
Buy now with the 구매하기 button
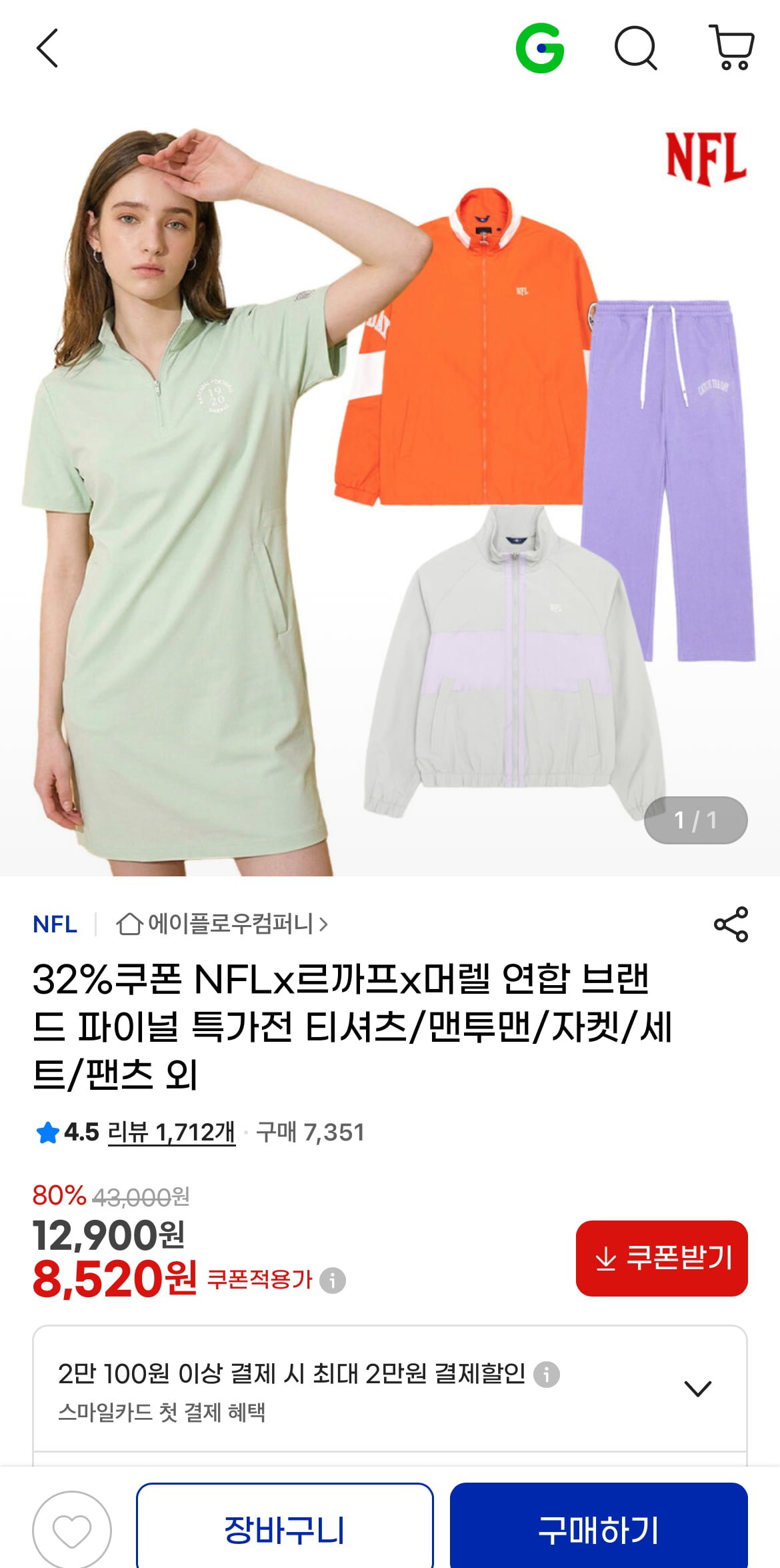point(598,1530)
